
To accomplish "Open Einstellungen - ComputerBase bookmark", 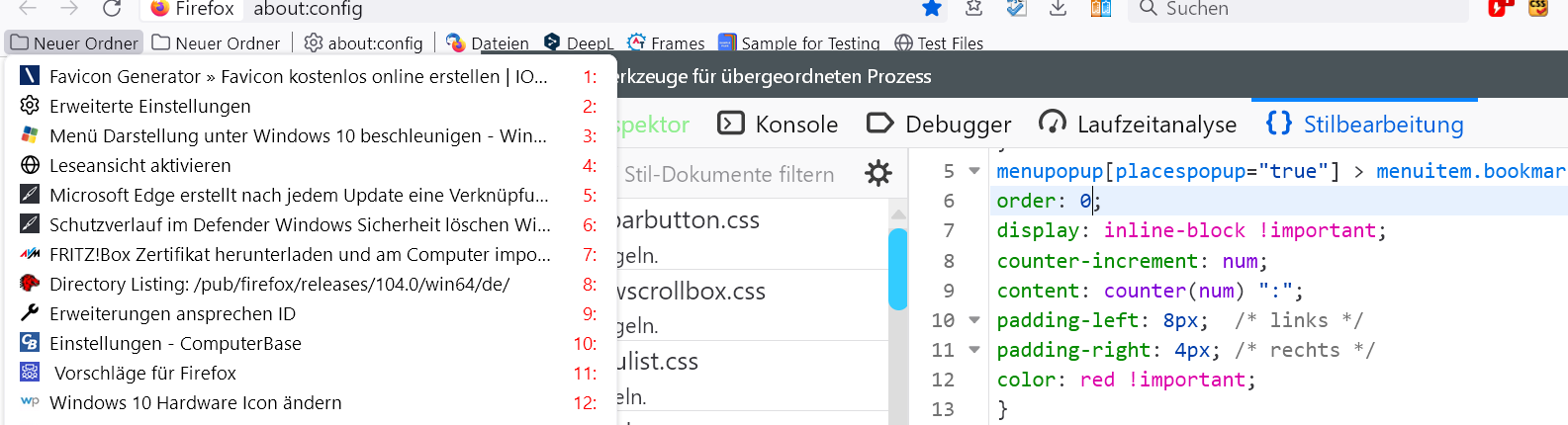I will tap(175, 343).
